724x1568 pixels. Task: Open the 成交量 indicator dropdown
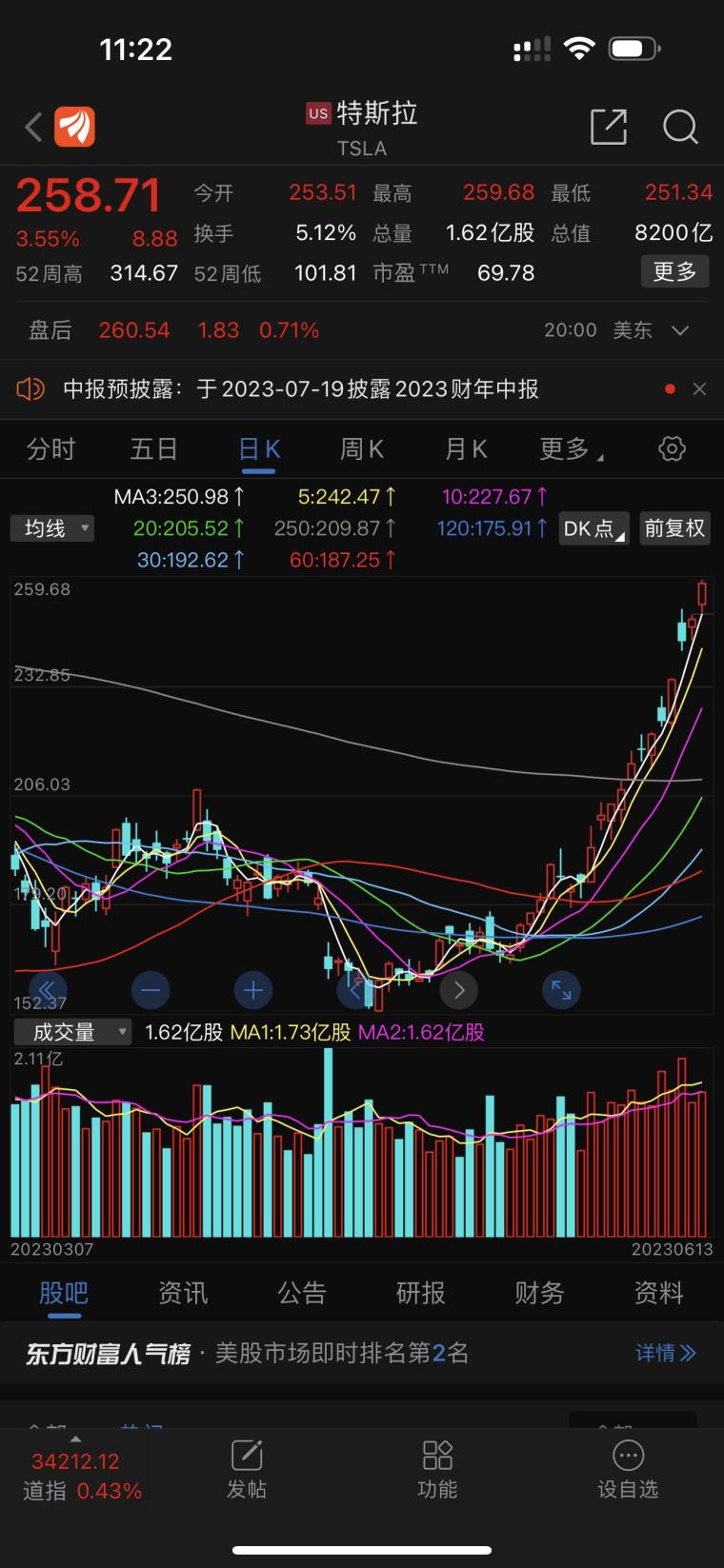(71, 1032)
